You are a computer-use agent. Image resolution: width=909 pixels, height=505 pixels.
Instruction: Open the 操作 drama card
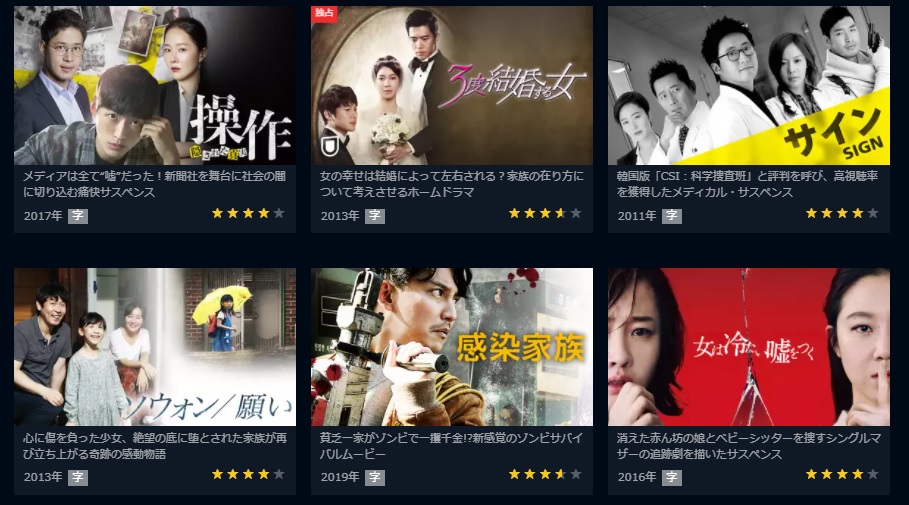point(155,86)
